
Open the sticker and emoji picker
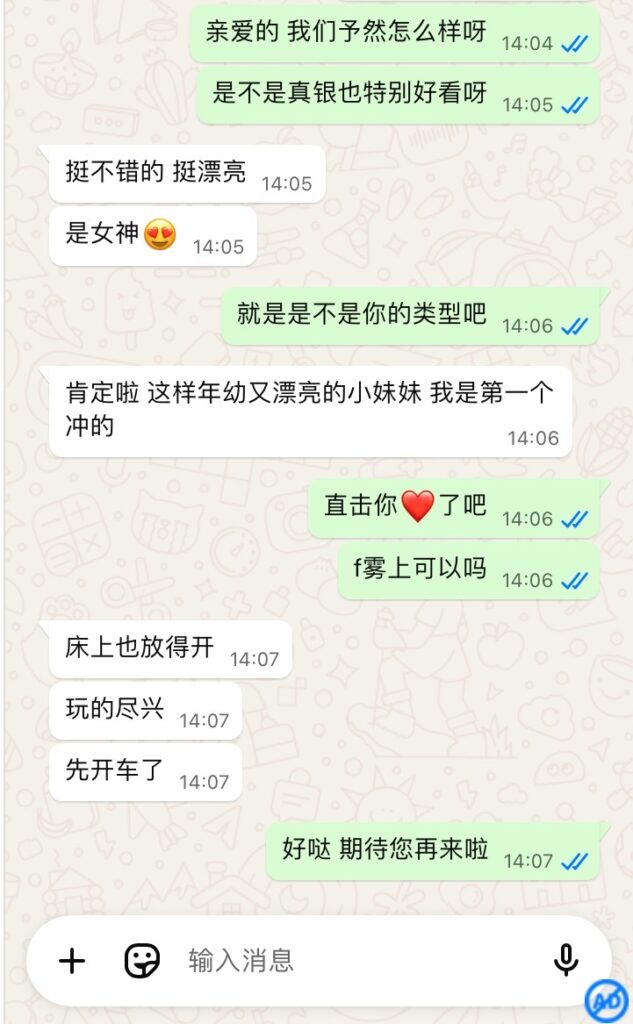coord(142,961)
